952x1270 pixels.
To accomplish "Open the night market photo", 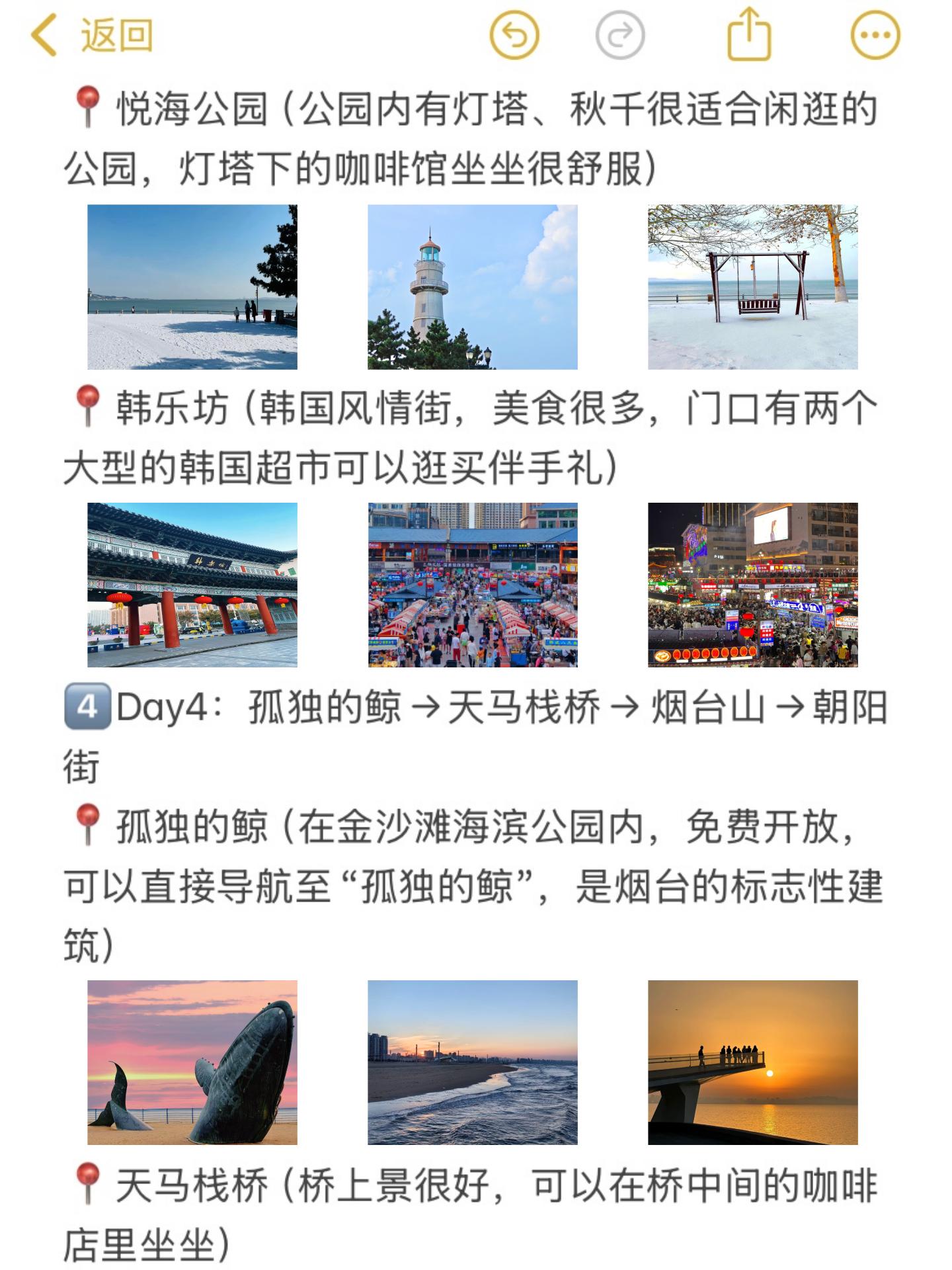I will [752, 585].
